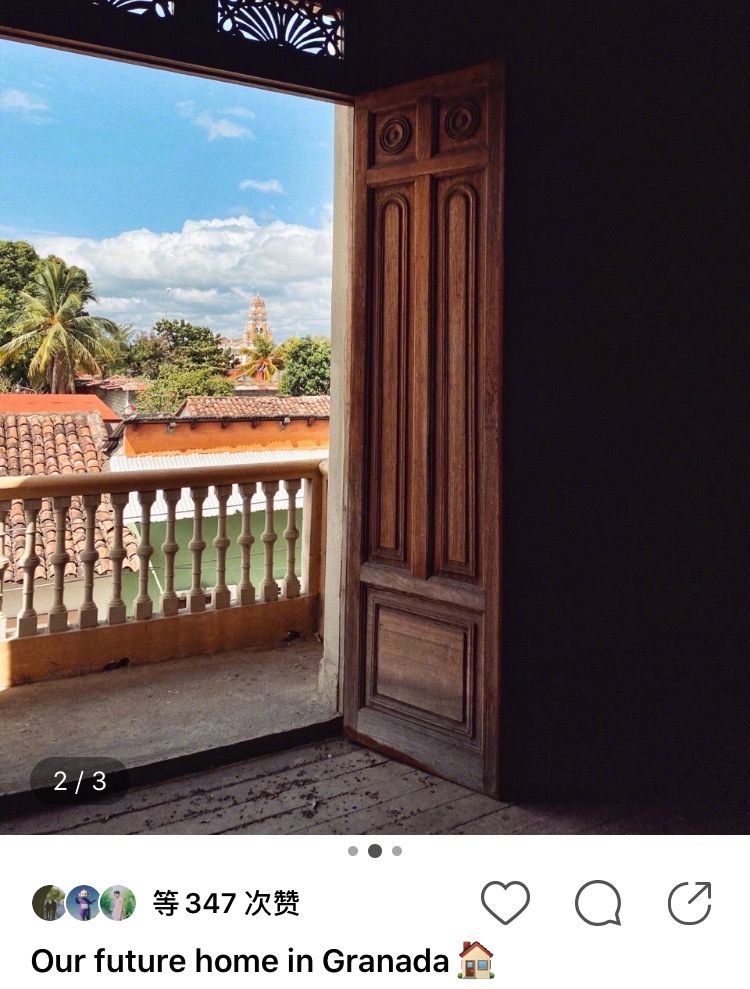The width and height of the screenshot is (750, 989).
Task: Share this post via arrow icon
Action: click(689, 903)
